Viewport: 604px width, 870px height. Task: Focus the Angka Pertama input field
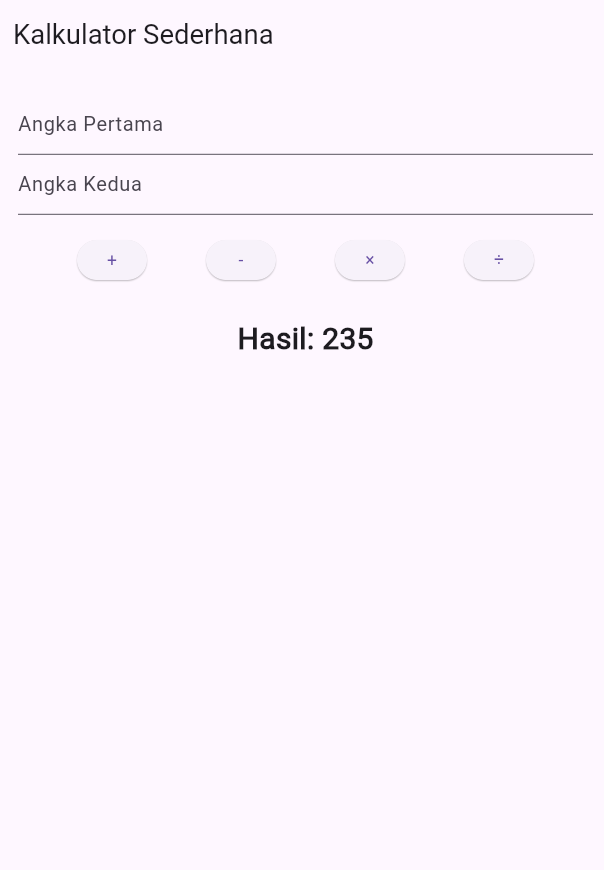(305, 125)
